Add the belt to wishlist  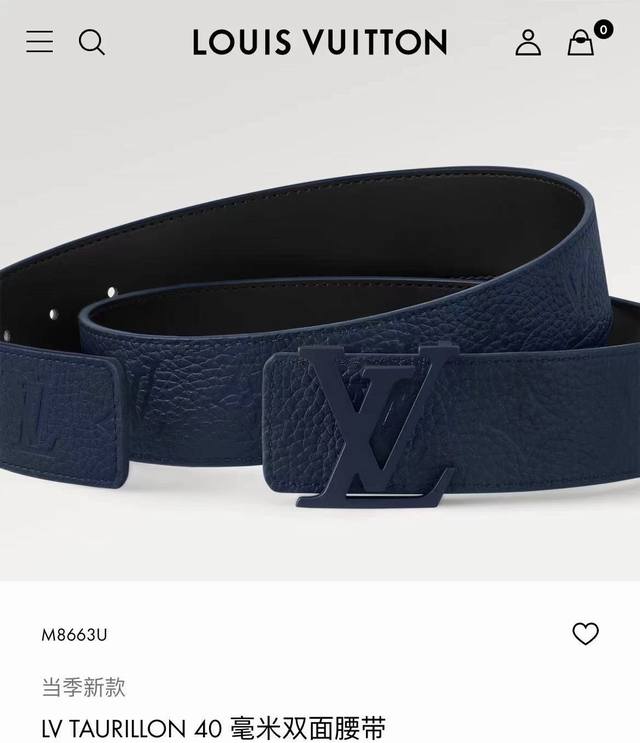click(585, 633)
